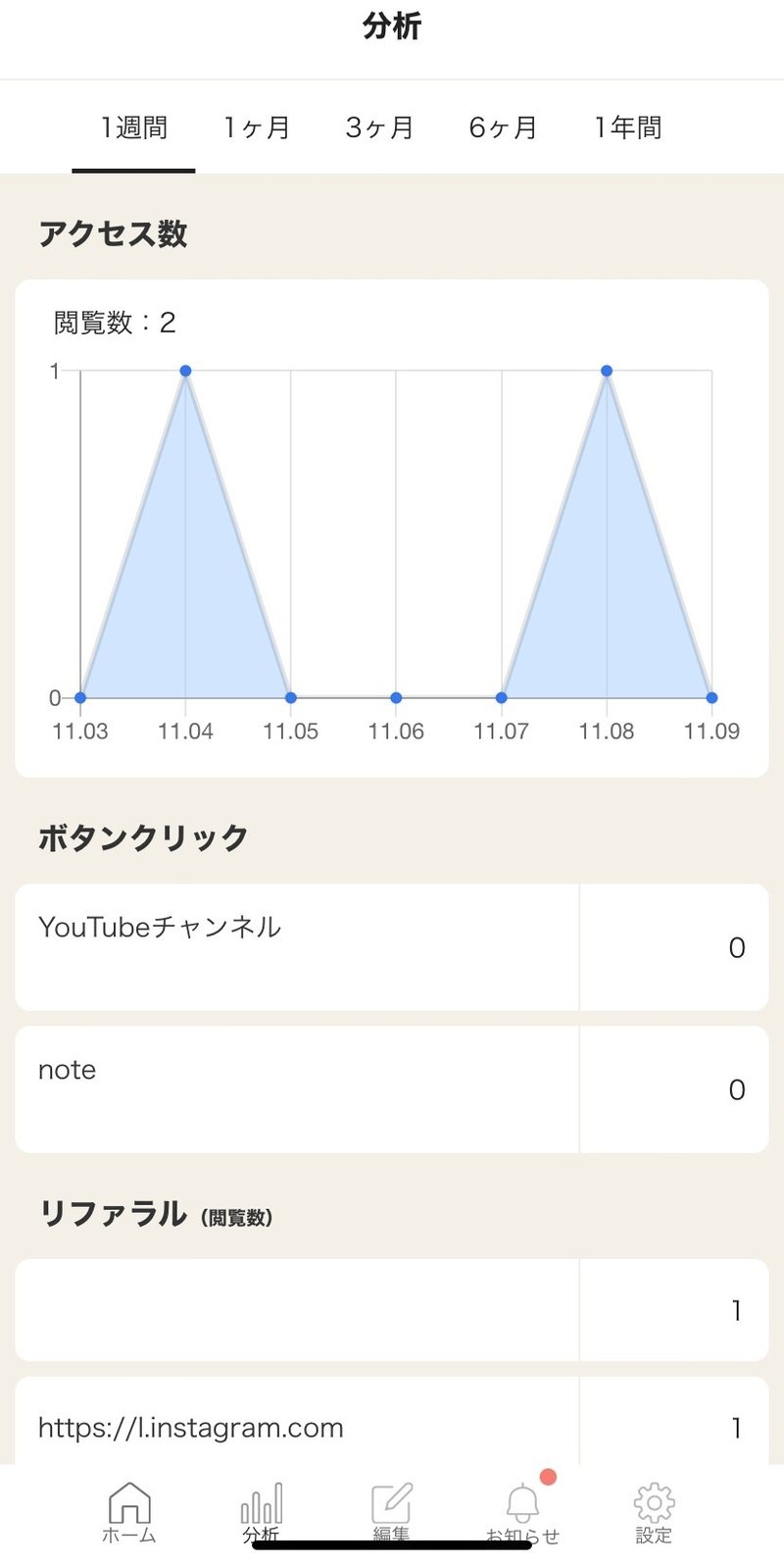784x1565 pixels.
Task: Tap the 11.08 data point on chart
Action: 607,371
